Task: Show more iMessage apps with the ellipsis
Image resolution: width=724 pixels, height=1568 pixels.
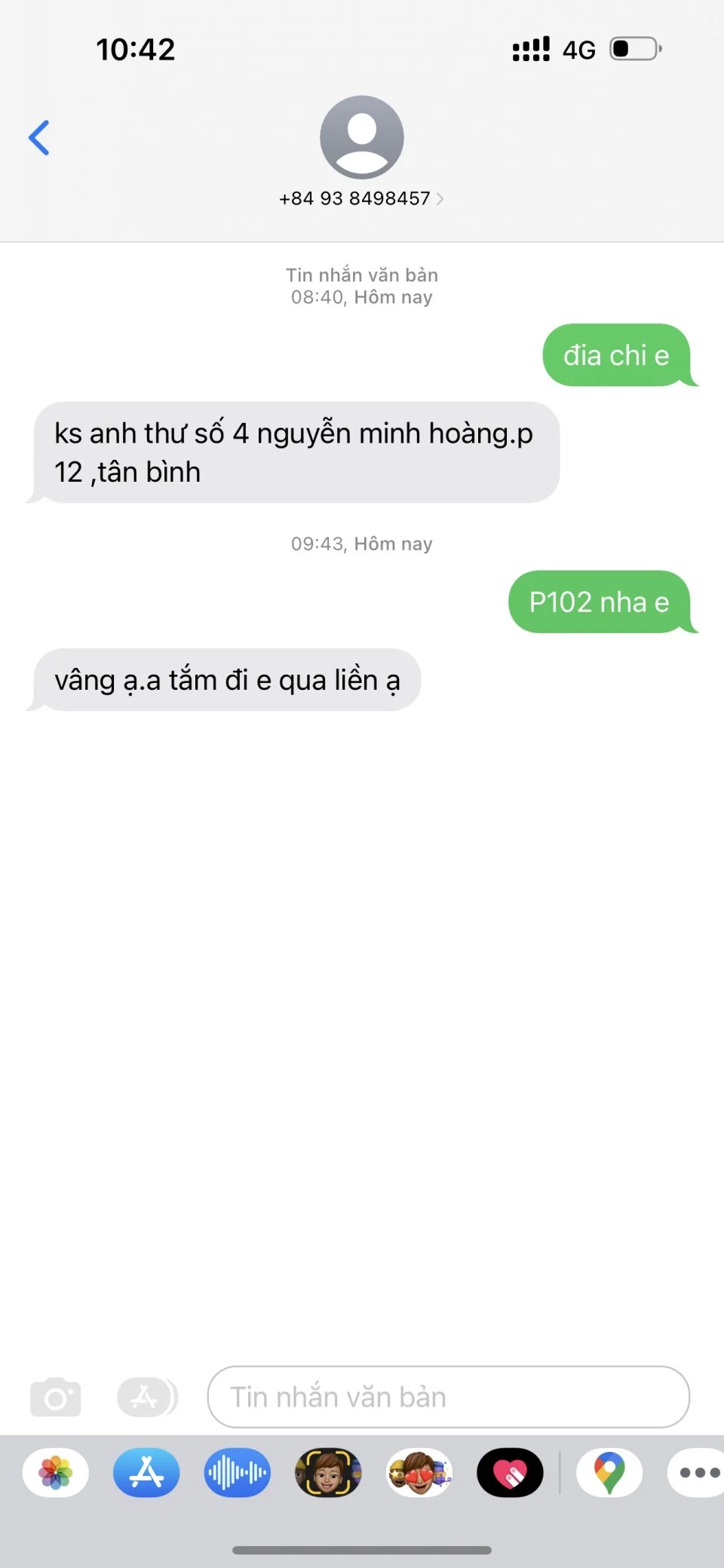Action: pos(698,1472)
